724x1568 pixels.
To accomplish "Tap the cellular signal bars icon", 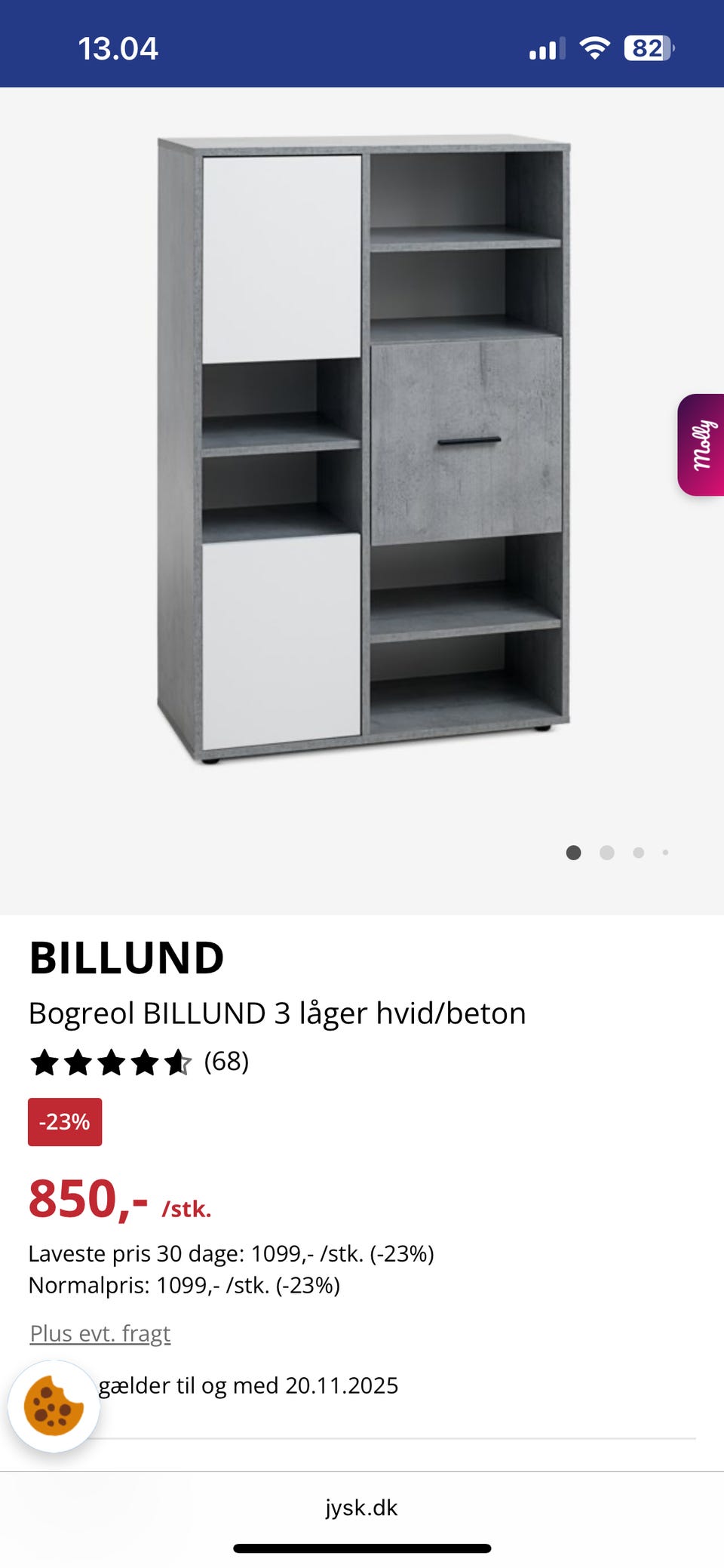I will click(x=546, y=48).
